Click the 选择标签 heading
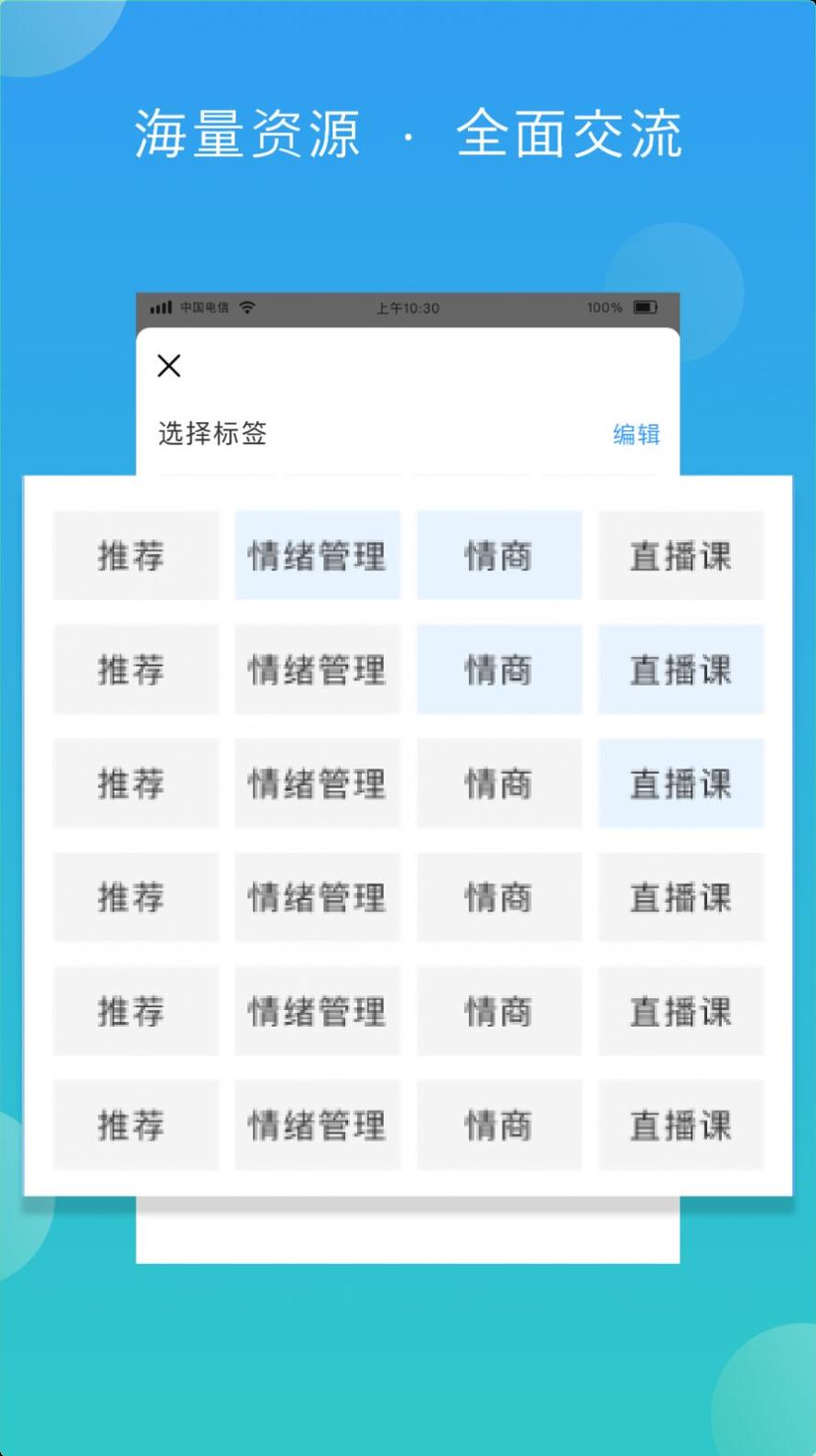The height and width of the screenshot is (1456, 816). [x=214, y=435]
